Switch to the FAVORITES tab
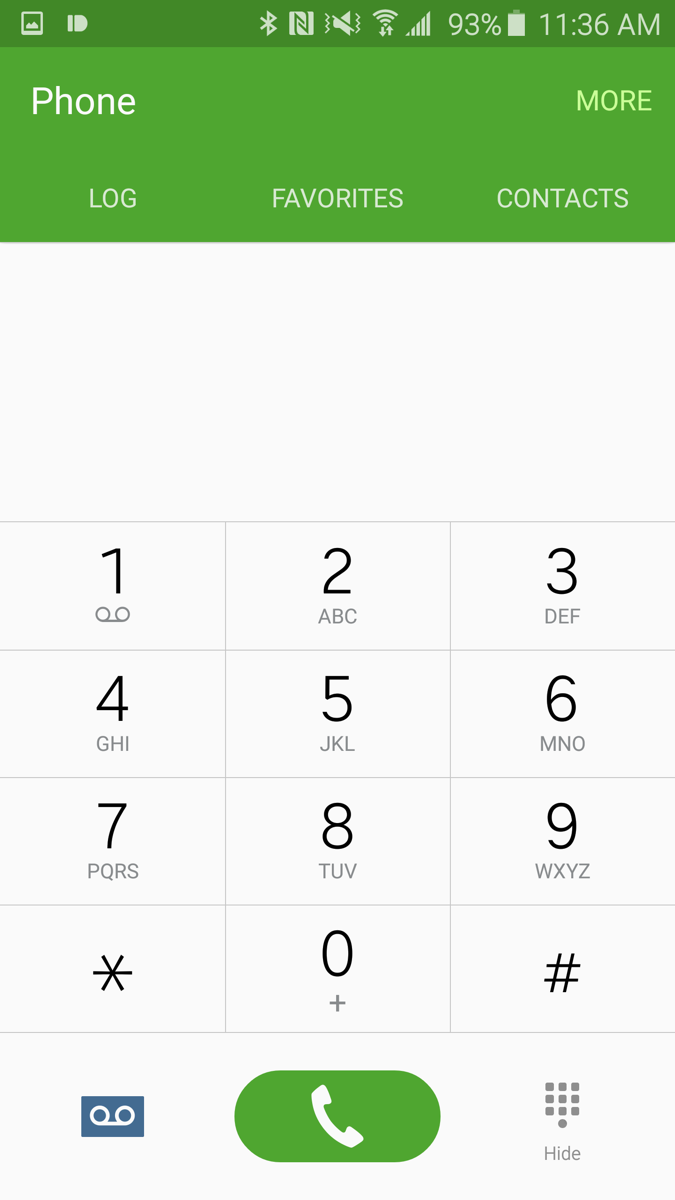This screenshot has height=1200, width=675. (x=337, y=198)
